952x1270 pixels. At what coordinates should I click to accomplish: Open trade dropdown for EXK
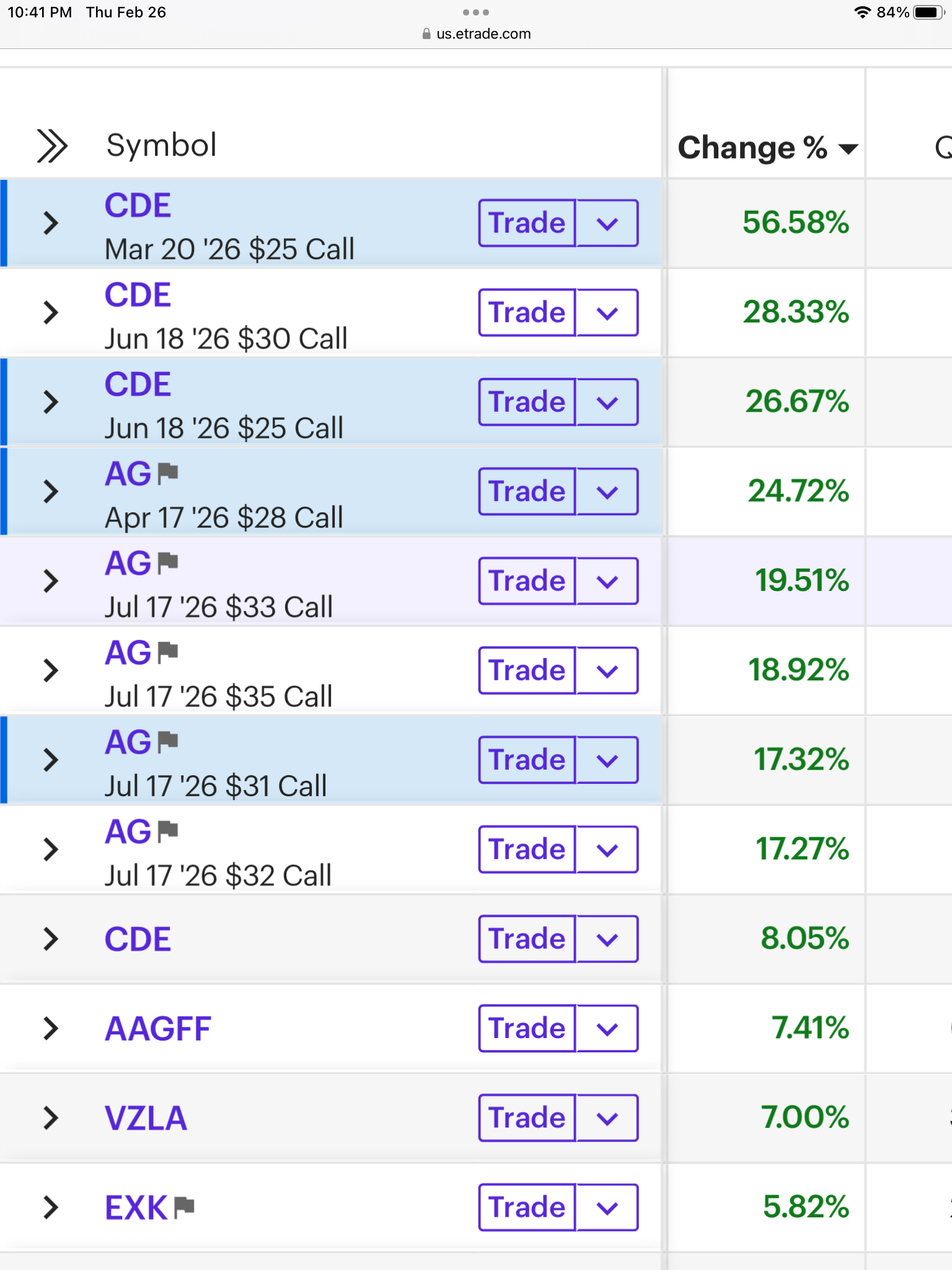click(x=607, y=1207)
